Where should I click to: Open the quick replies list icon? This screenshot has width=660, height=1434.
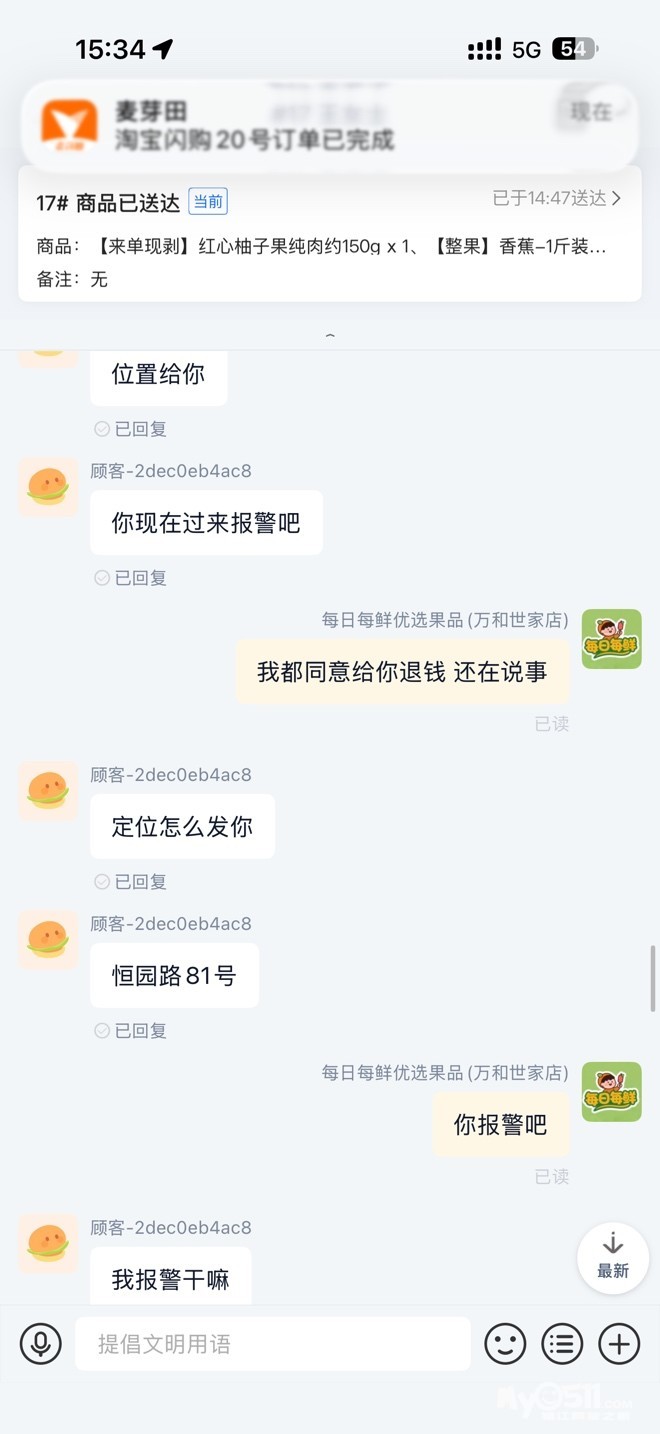562,1344
